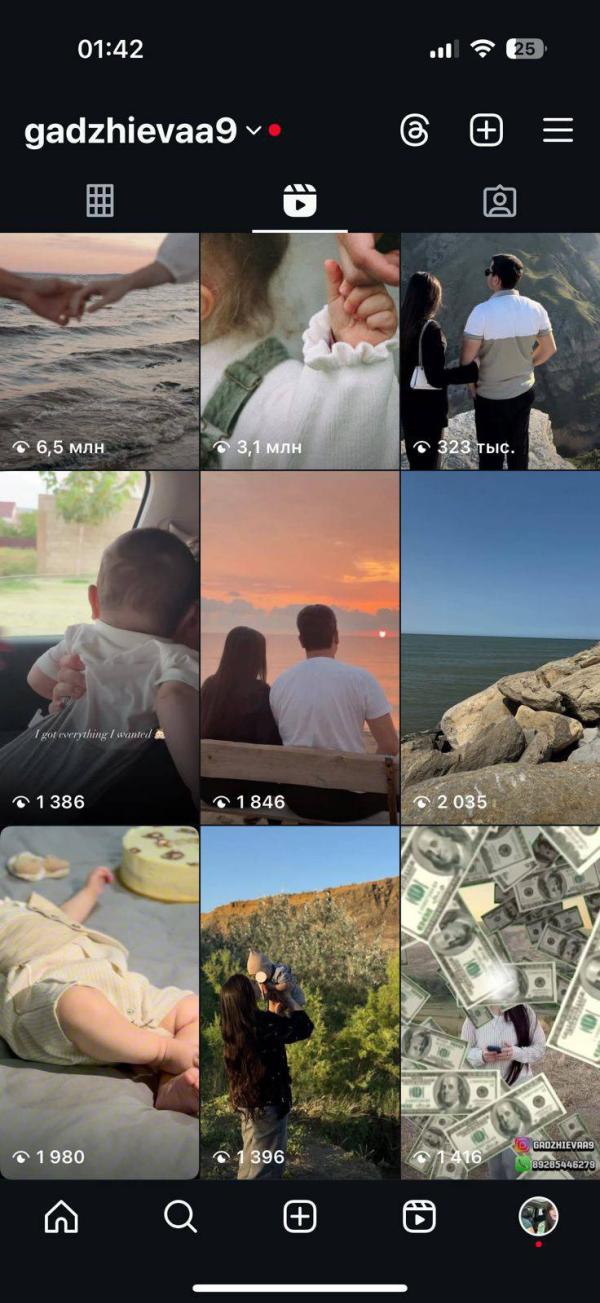Switch to the posts grid tab

[100, 201]
